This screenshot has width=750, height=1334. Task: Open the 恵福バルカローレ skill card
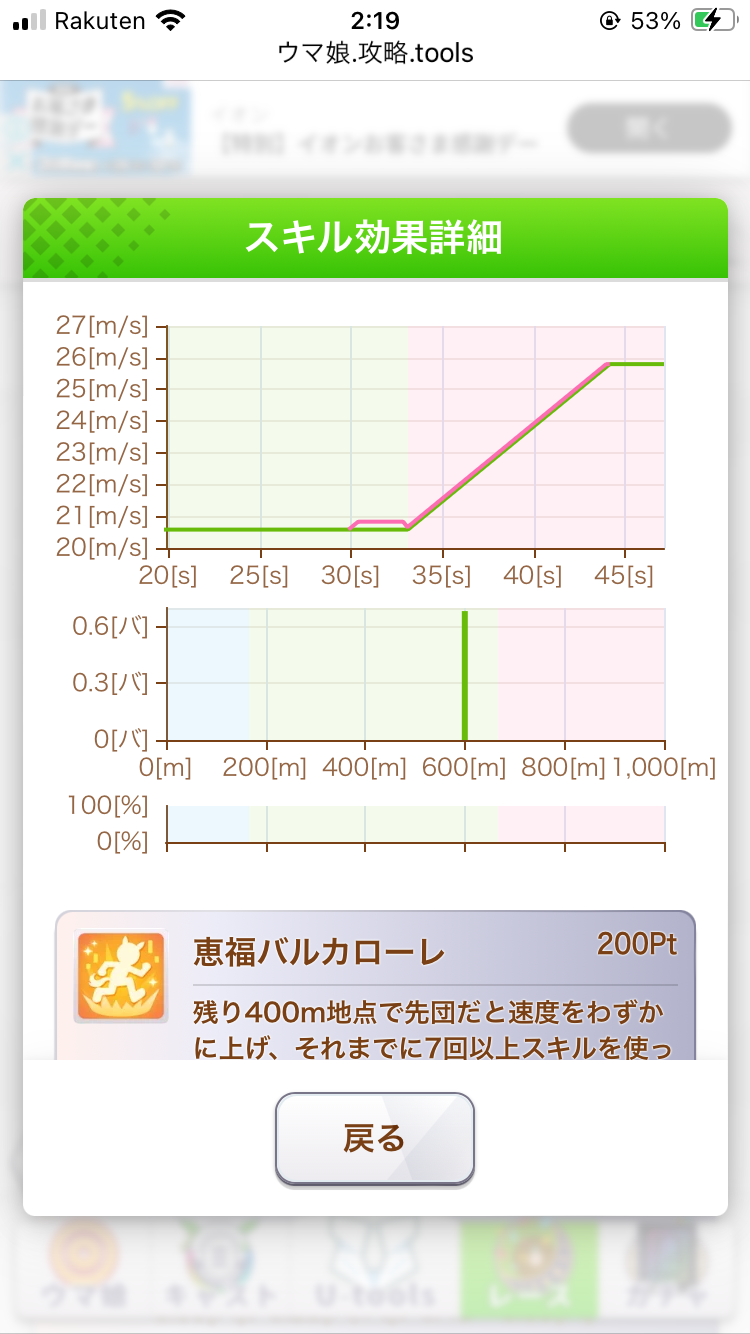click(375, 985)
